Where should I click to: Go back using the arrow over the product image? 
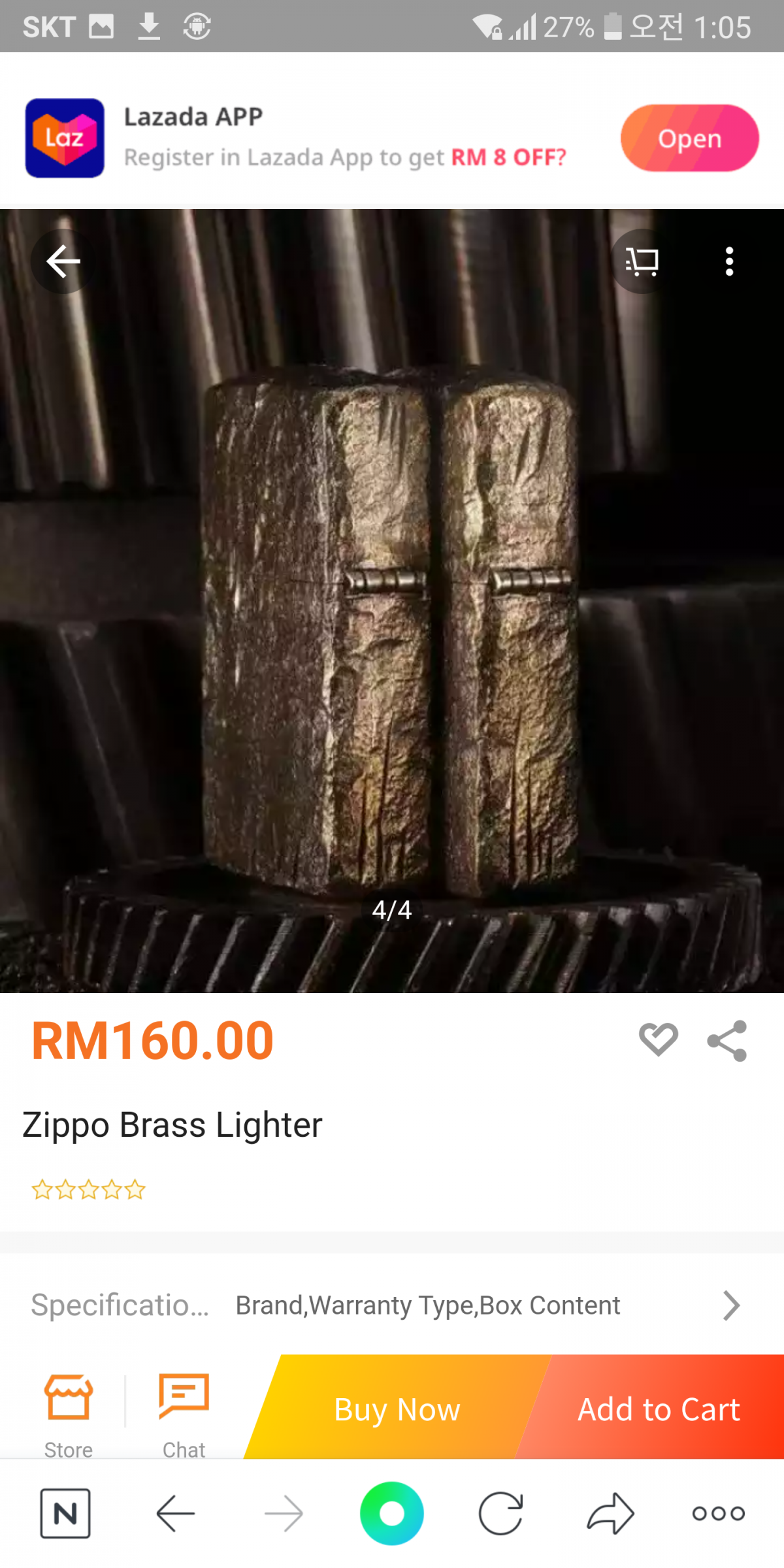(x=63, y=261)
